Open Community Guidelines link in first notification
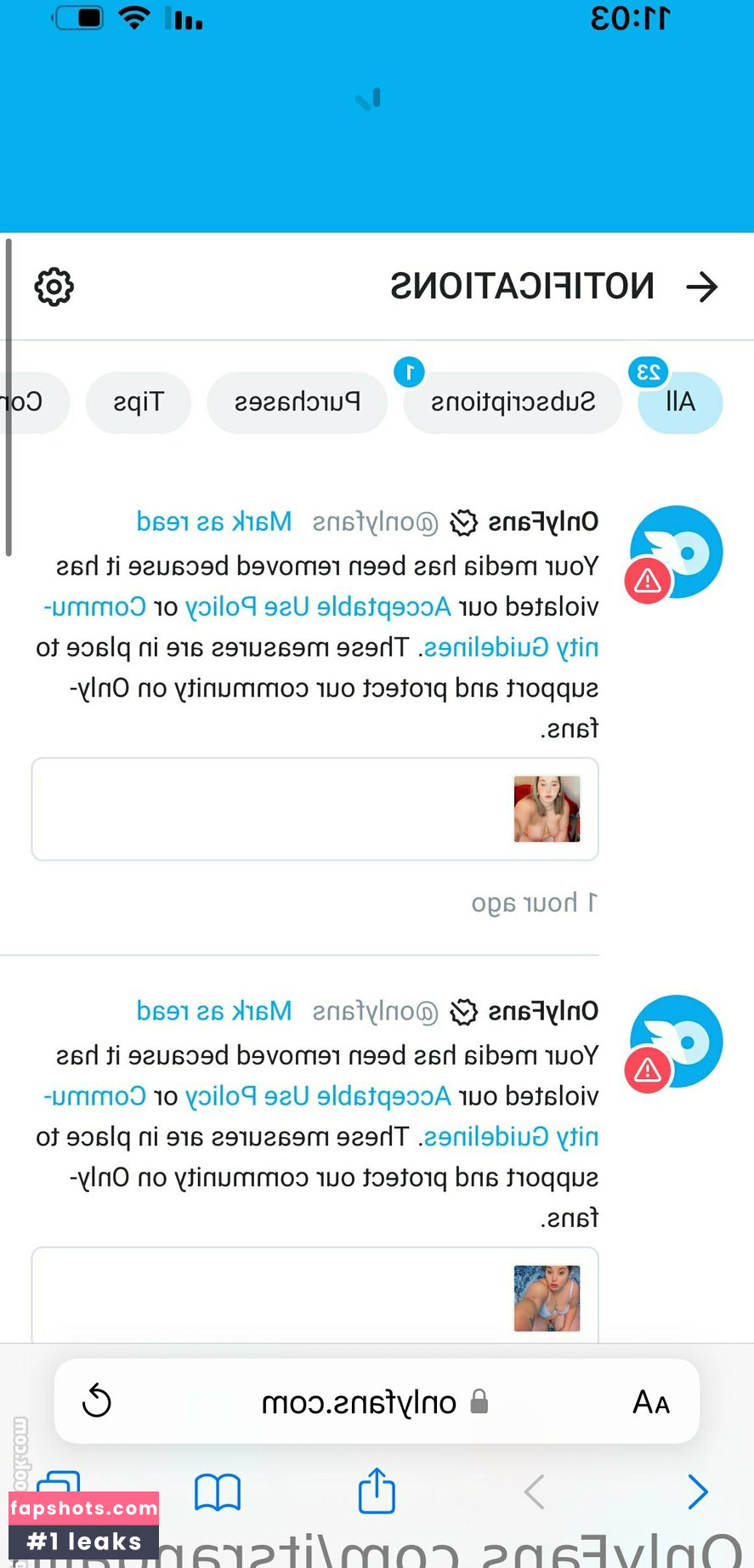 [x=510, y=648]
